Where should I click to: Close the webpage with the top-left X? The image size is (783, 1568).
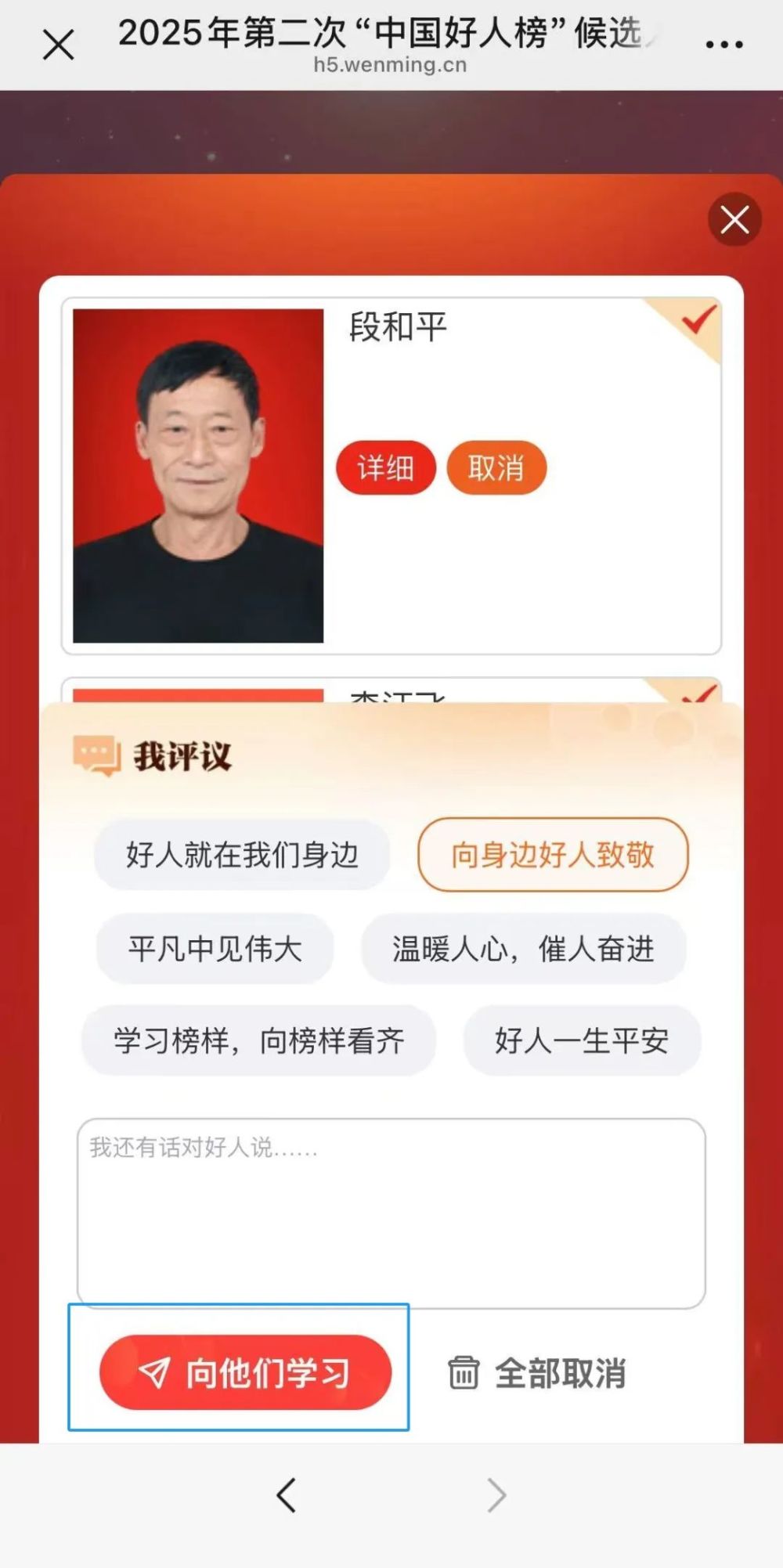(59, 45)
